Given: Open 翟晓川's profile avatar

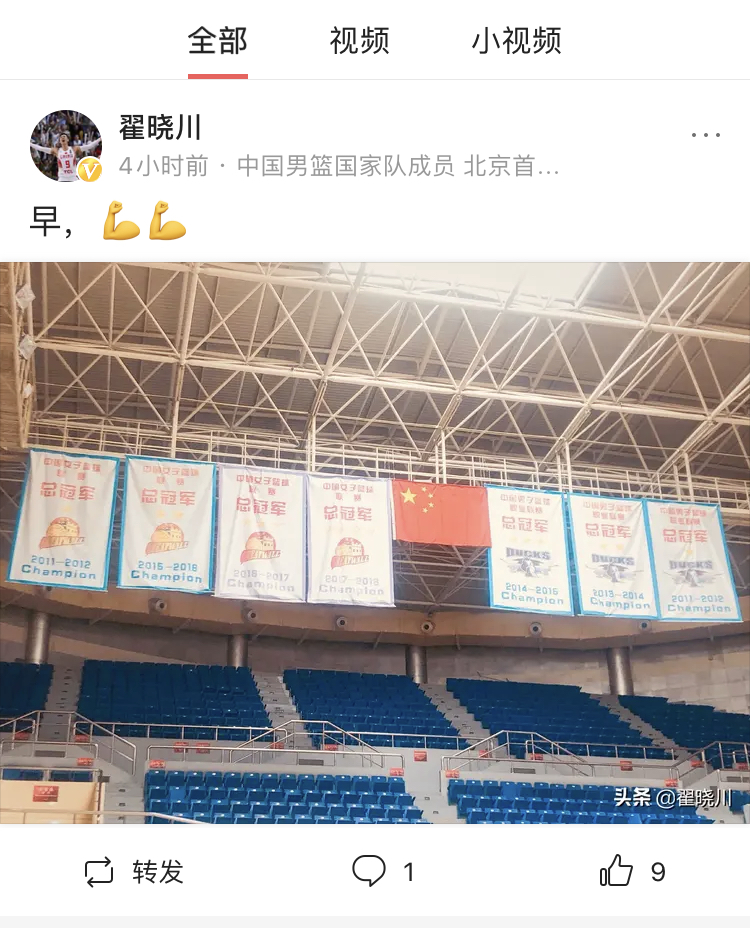Looking at the screenshot, I should [66, 146].
